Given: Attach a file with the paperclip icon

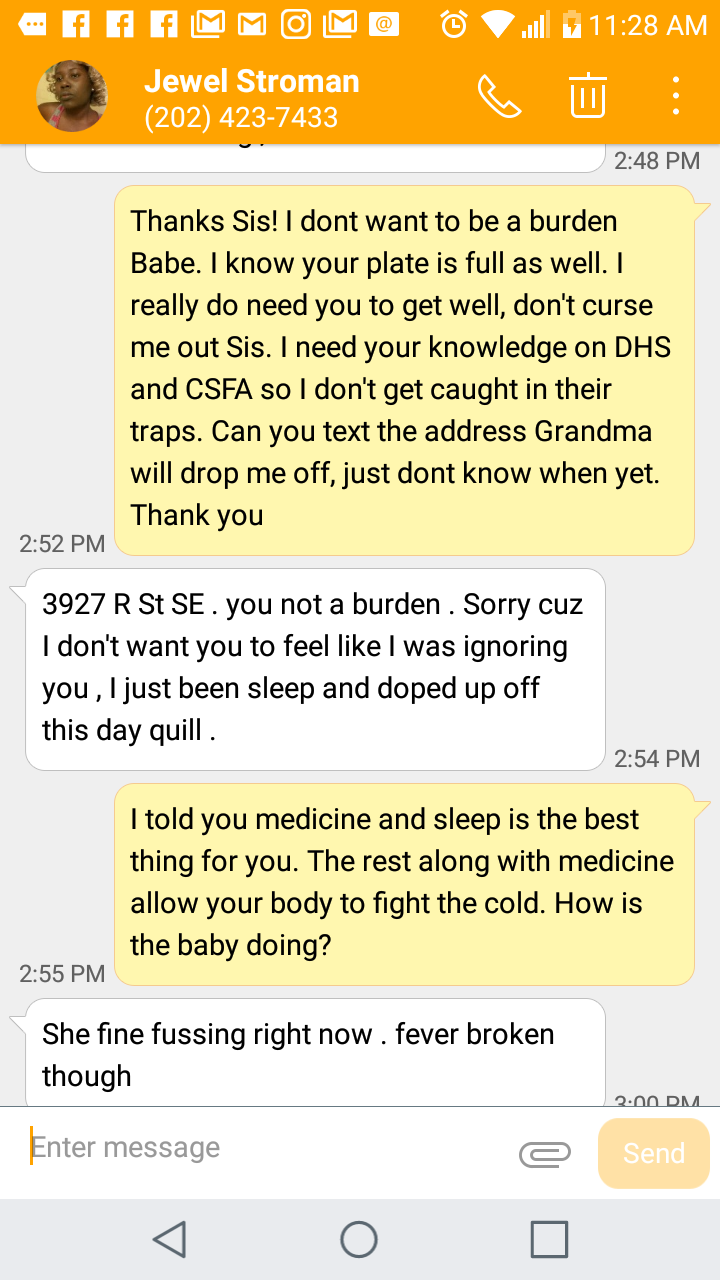Looking at the screenshot, I should coord(545,1154).
